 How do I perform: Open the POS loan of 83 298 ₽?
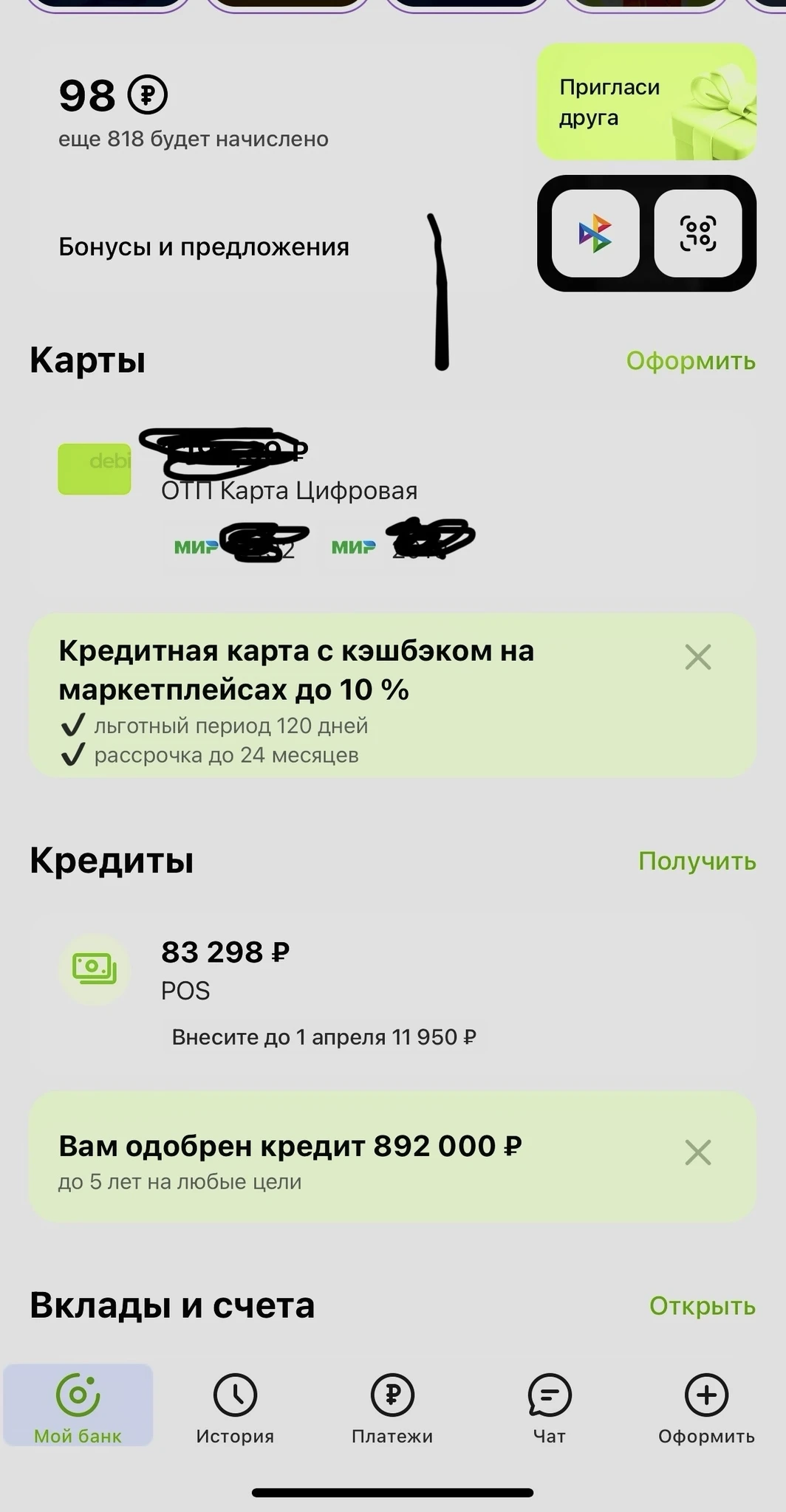point(225,969)
